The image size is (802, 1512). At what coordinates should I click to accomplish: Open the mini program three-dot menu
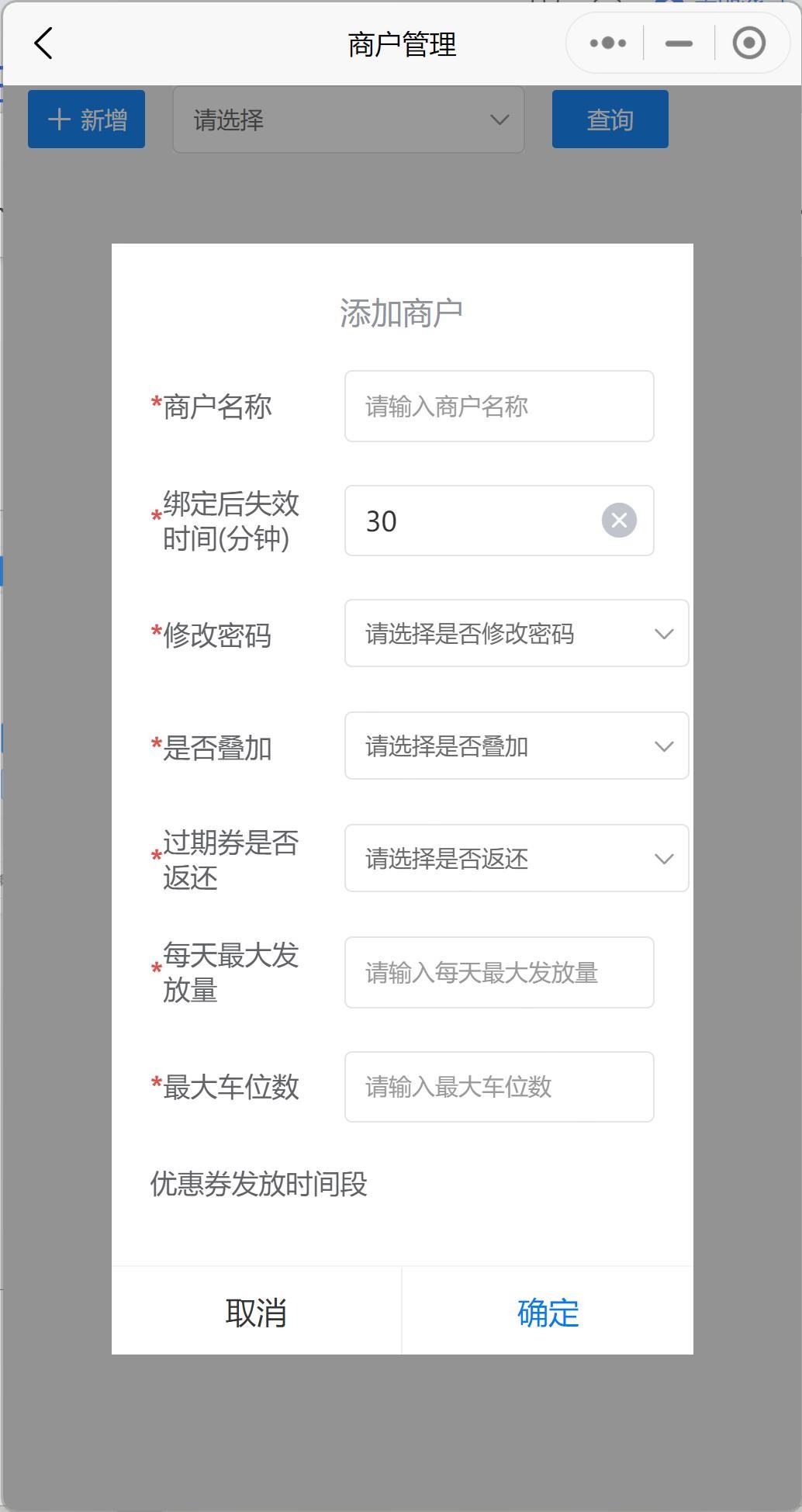[x=607, y=43]
